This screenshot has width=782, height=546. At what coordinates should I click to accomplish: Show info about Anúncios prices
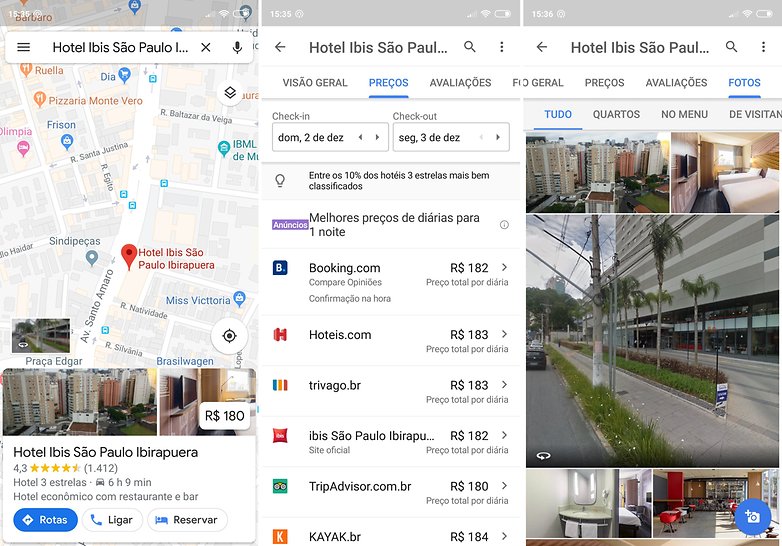(x=504, y=225)
